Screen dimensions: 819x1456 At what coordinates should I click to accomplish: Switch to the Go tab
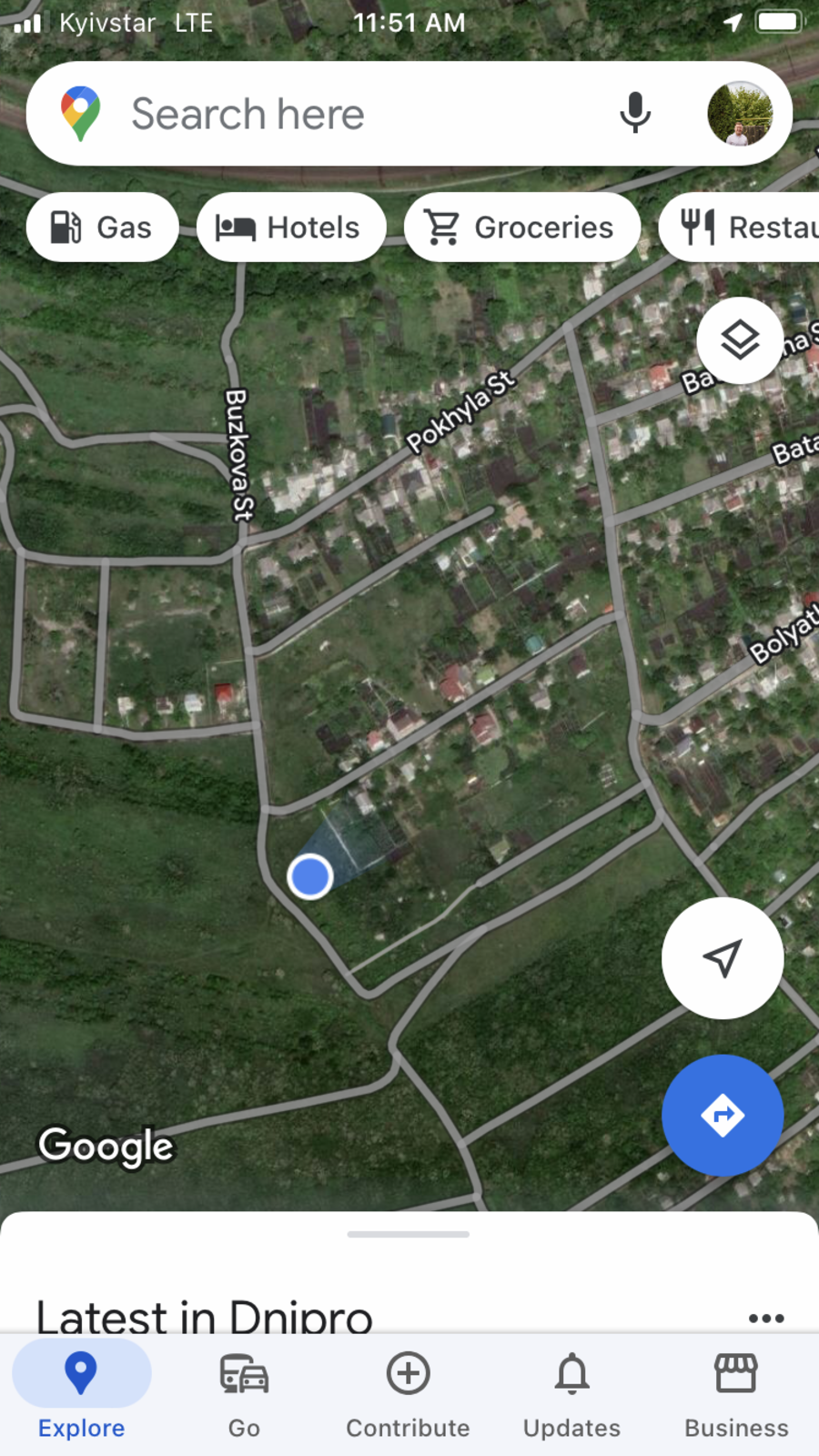pyautogui.click(x=244, y=1394)
